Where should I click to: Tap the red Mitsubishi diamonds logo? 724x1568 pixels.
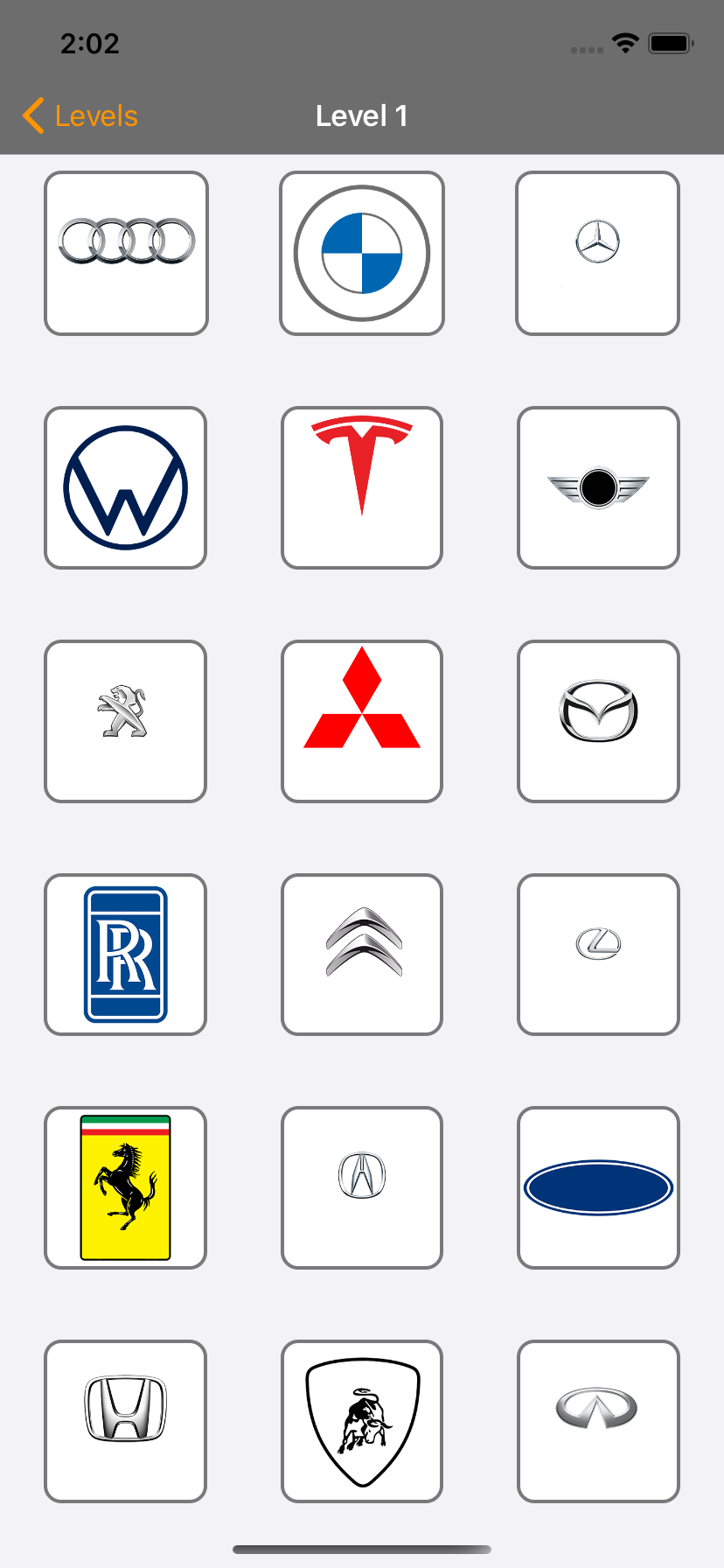coord(361,720)
